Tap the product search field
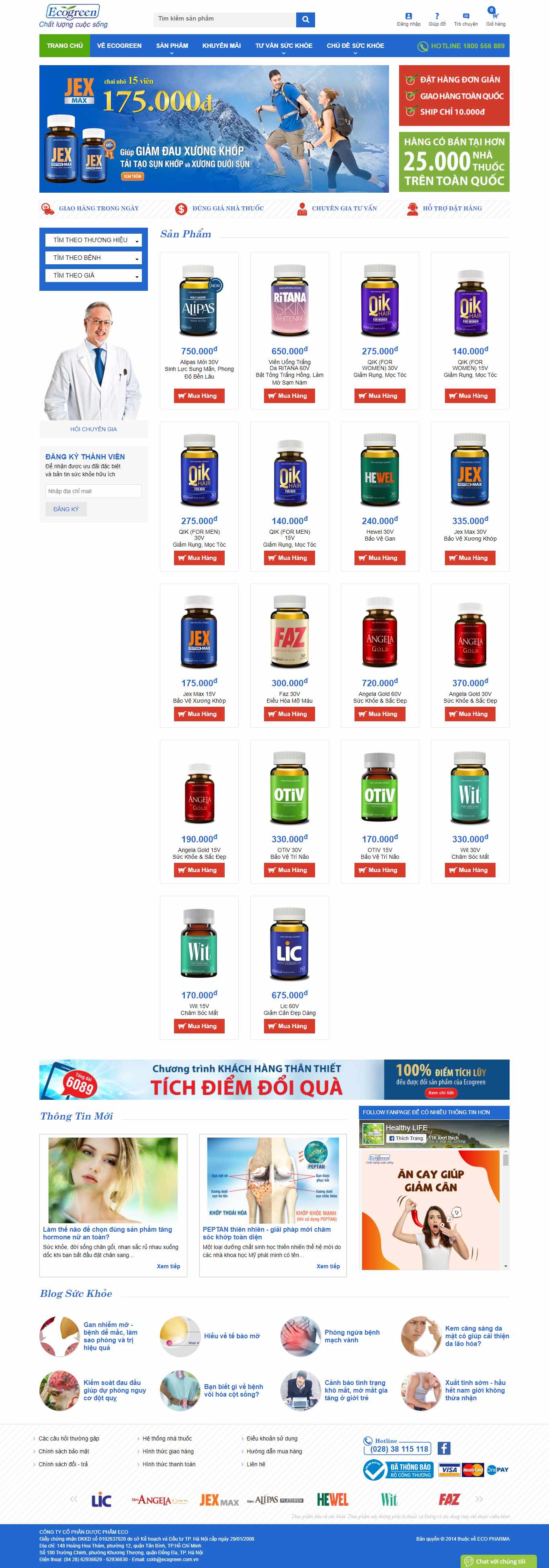 [224, 19]
